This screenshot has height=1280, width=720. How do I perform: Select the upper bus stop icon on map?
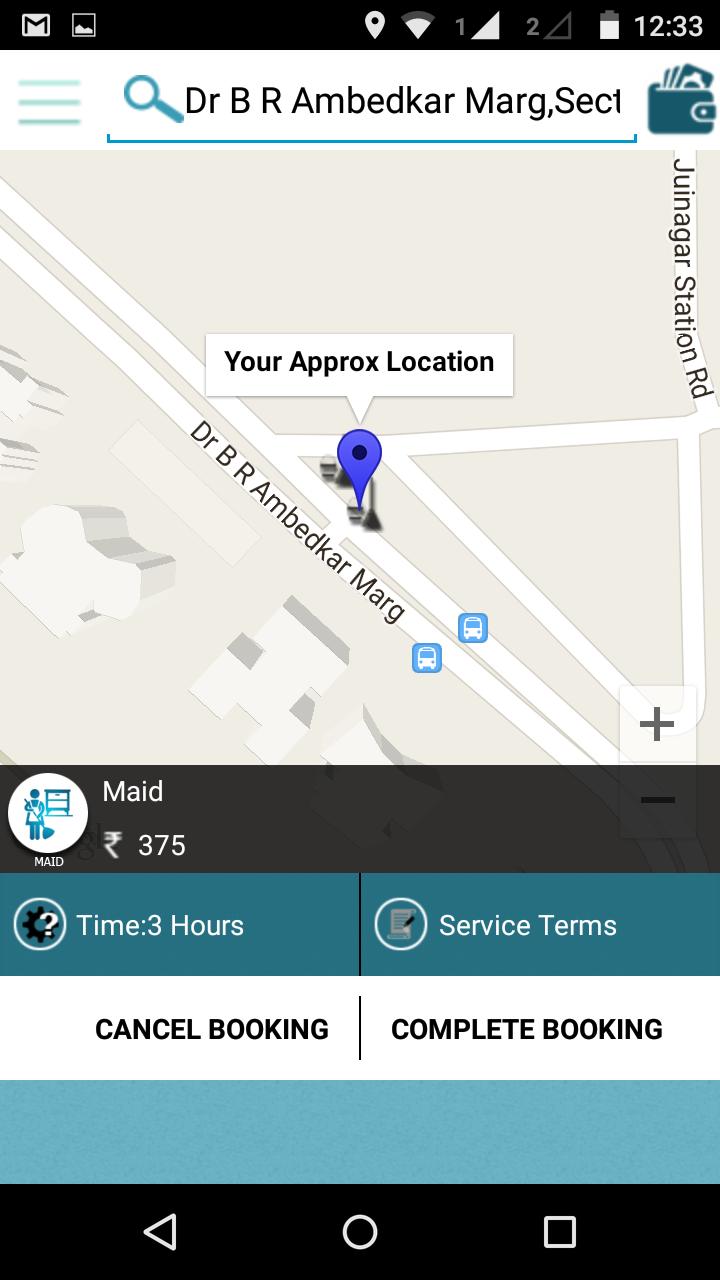(472, 627)
